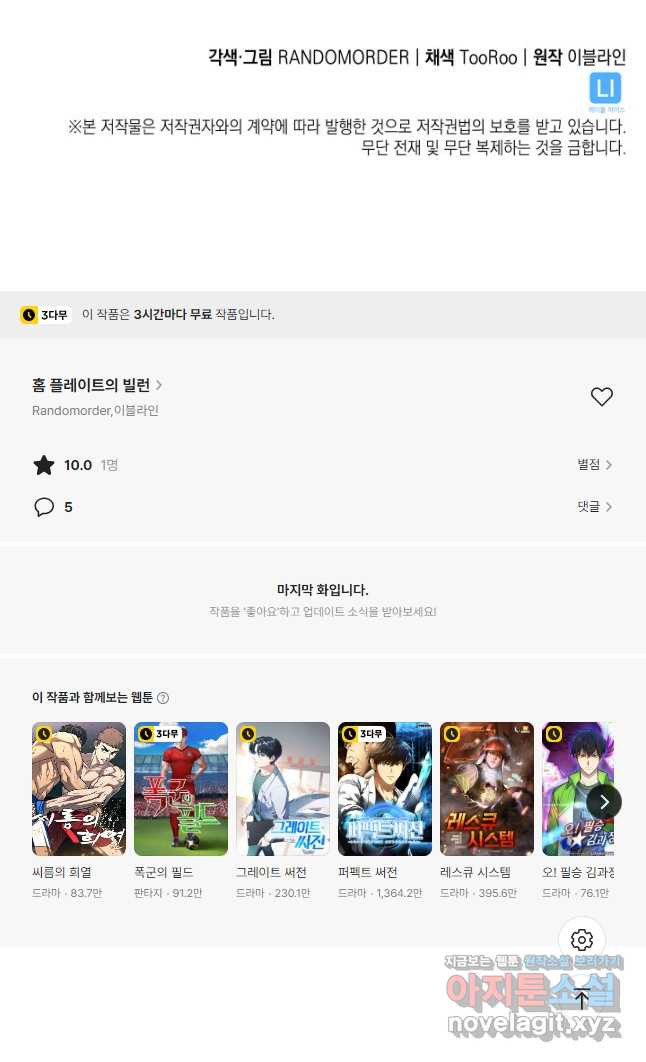Open the 퍼펙트 써전 webtoon
The image size is (646, 1062).
385,789
